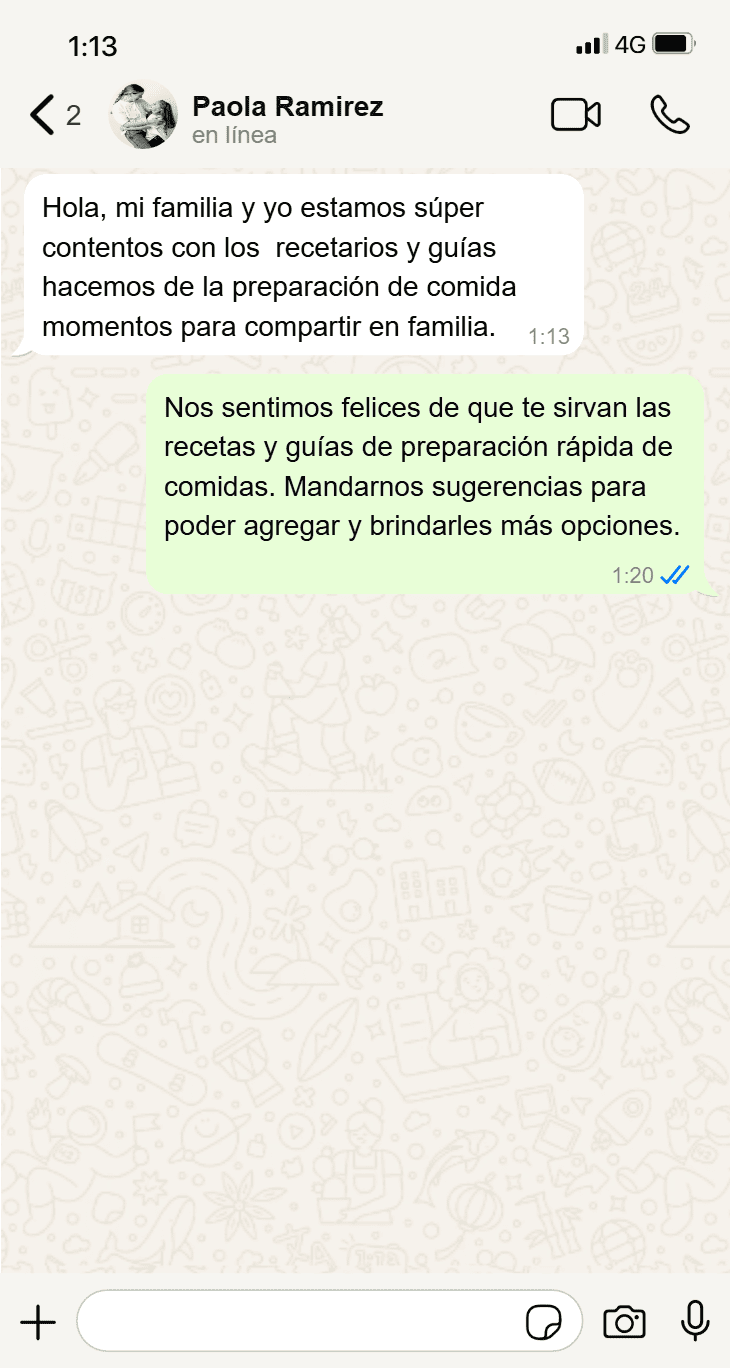Go back to the chats list
This screenshot has height=1368, width=730.
click(42, 115)
